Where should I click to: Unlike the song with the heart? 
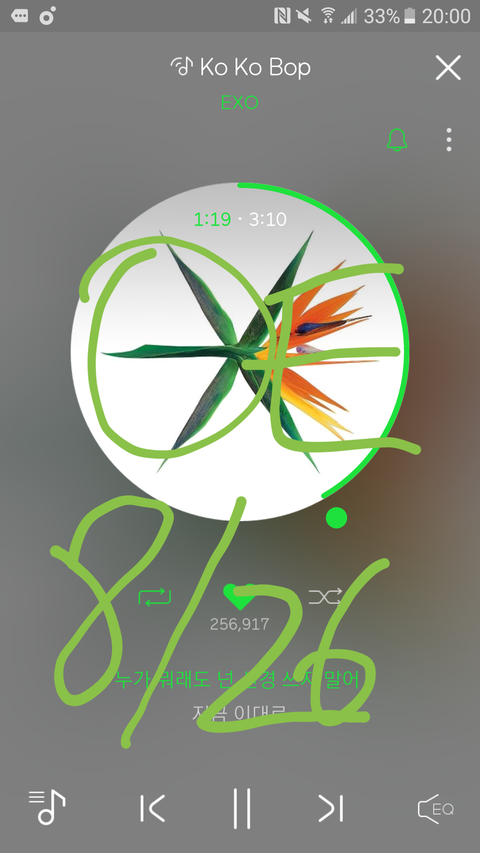click(x=239, y=597)
